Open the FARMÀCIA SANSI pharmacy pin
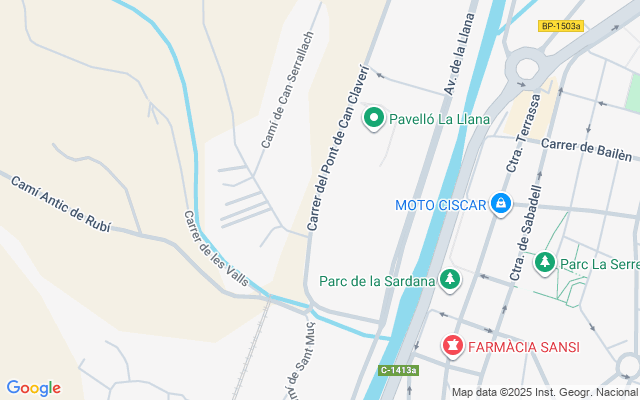The height and width of the screenshot is (400, 640). pyautogui.click(x=453, y=347)
